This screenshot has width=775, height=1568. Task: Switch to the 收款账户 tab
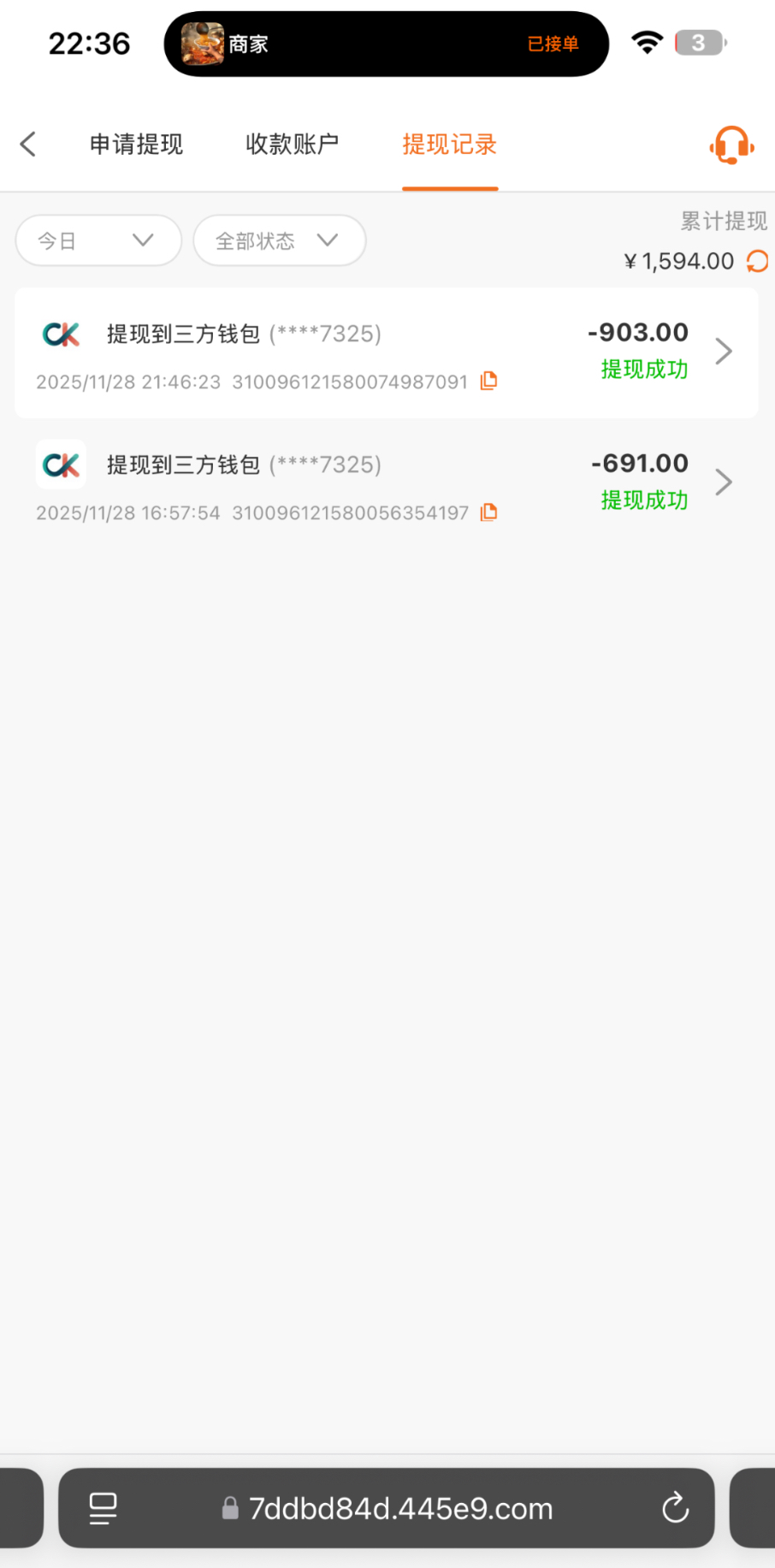[x=292, y=144]
